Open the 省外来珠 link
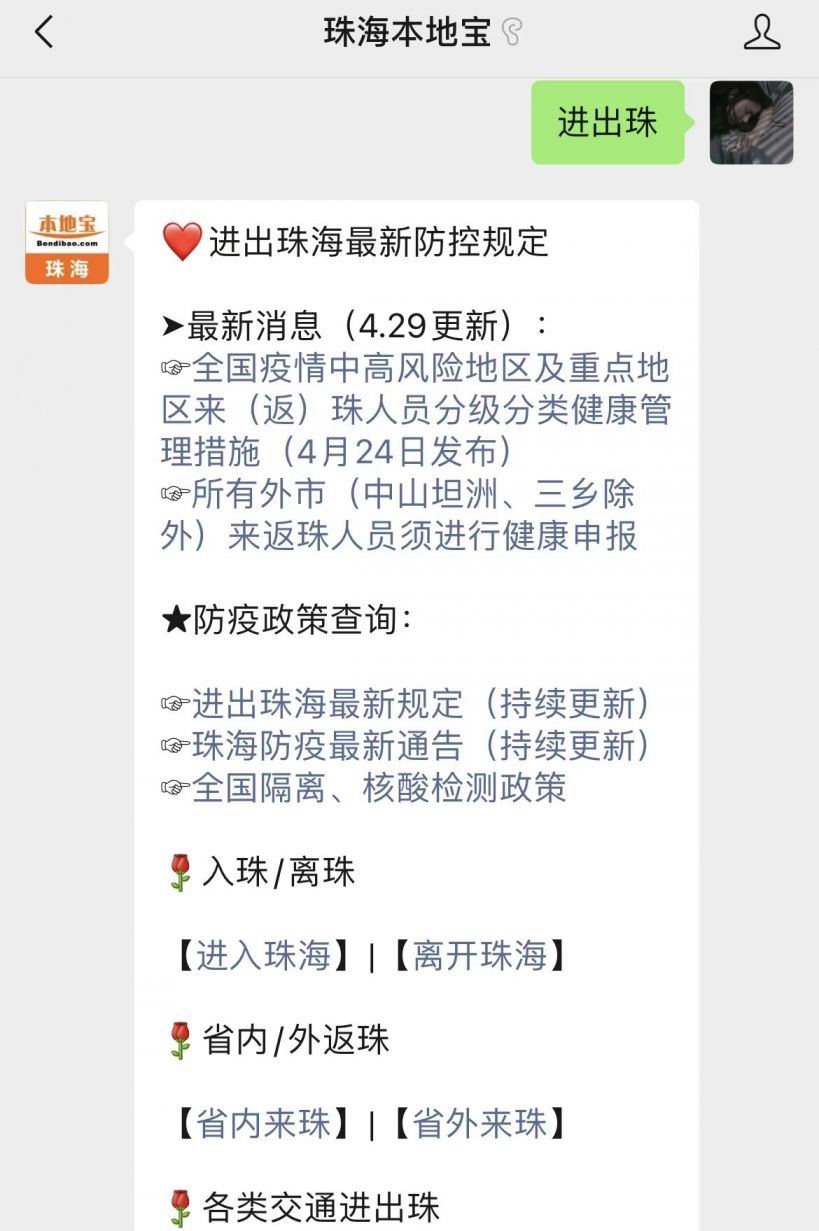The height and width of the screenshot is (1231, 819). [x=480, y=1124]
